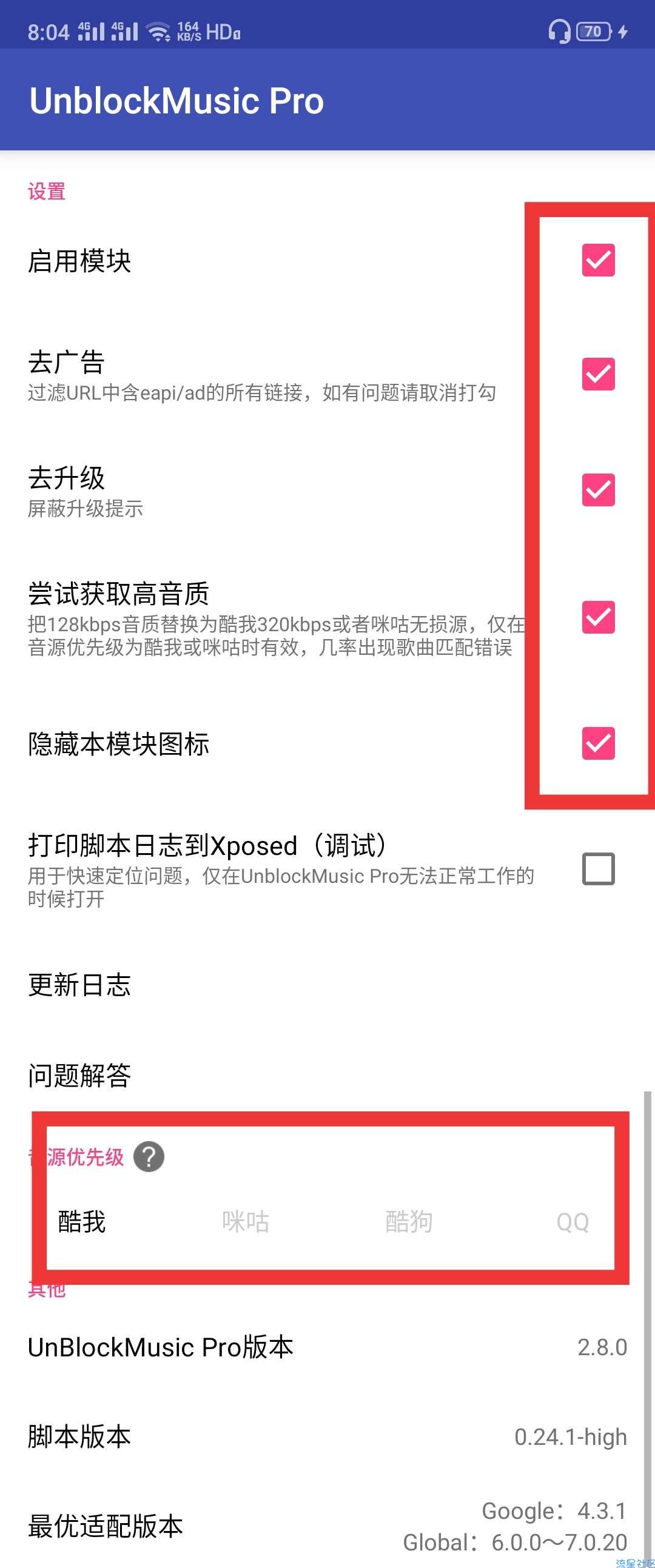Toggle the 去广告 checkbox
This screenshot has width=655, height=1568.
click(598, 374)
